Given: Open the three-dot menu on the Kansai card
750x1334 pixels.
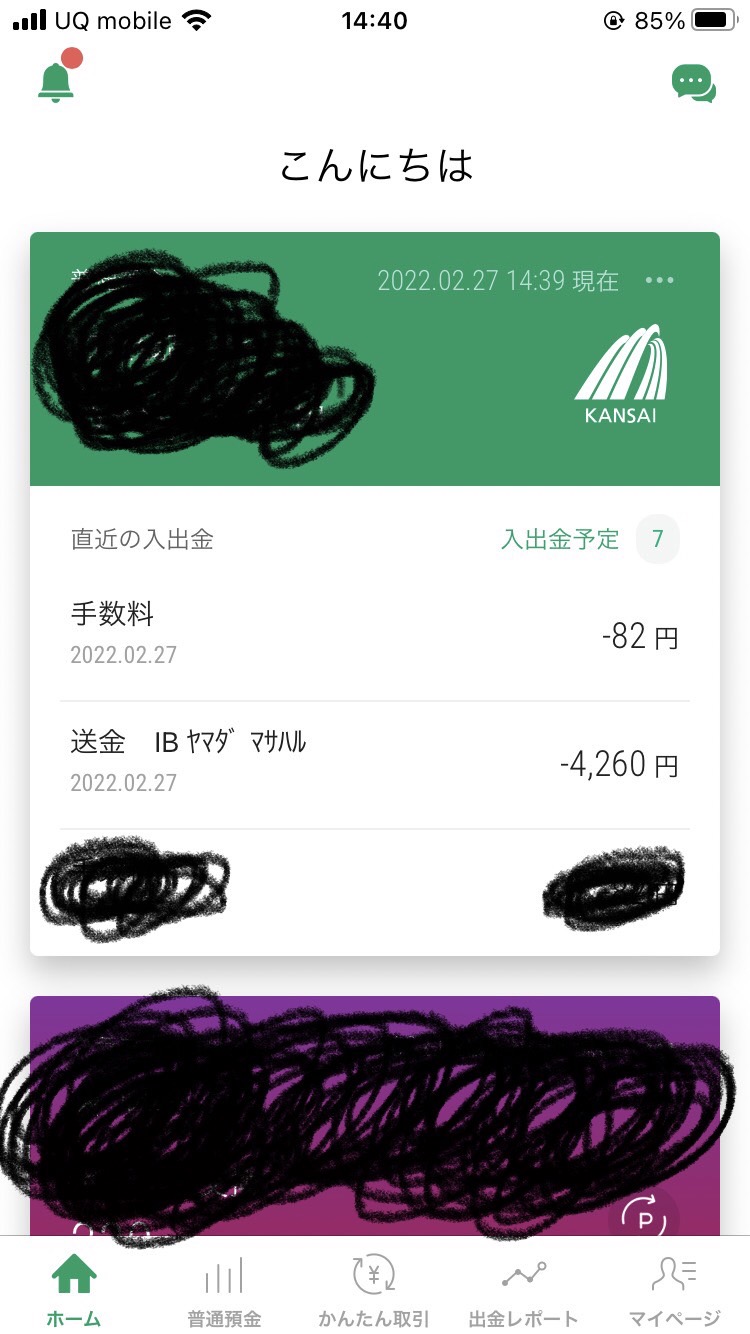Looking at the screenshot, I should coord(660,280).
